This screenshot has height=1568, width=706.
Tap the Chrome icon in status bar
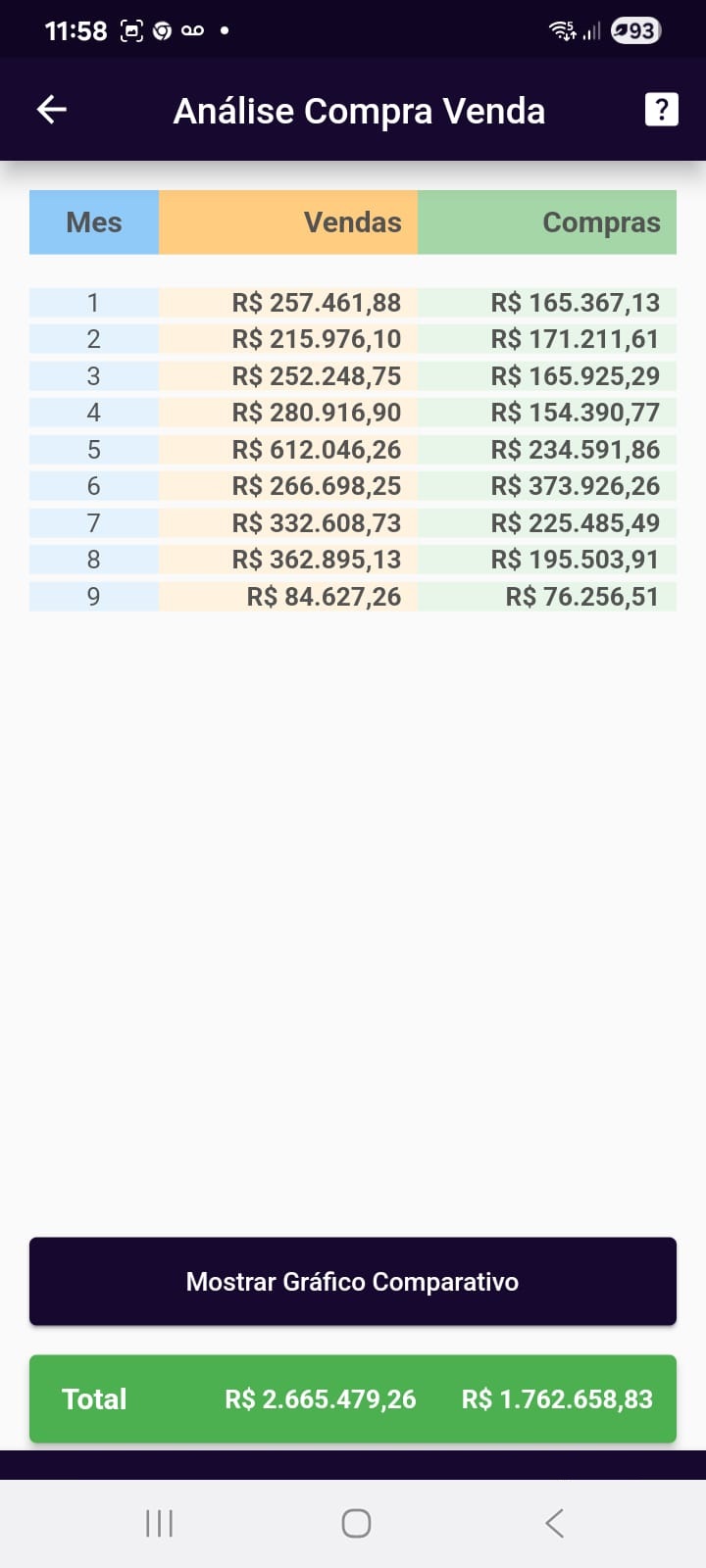[165, 30]
